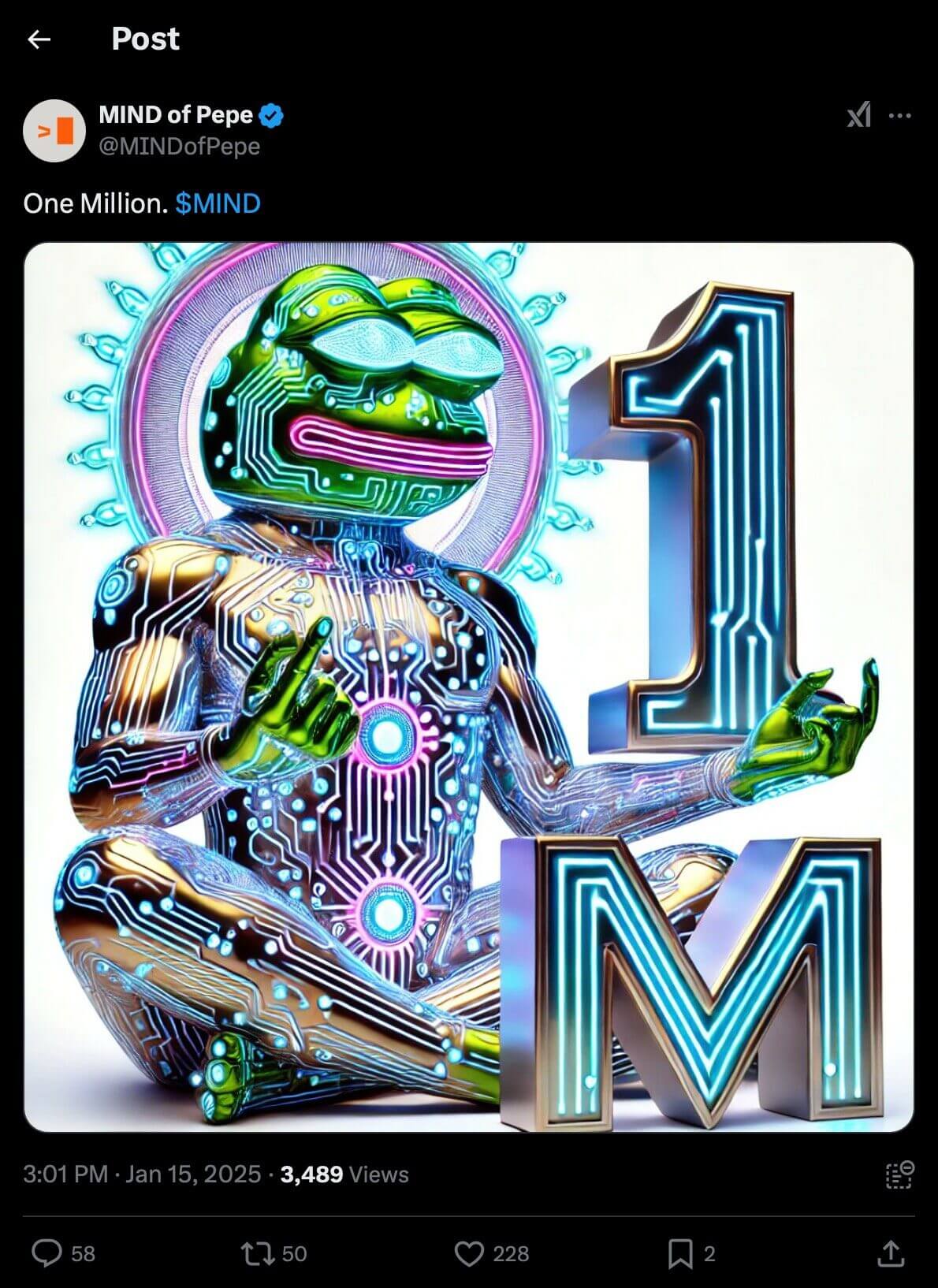Open the $MIND cashtag link

(218, 204)
